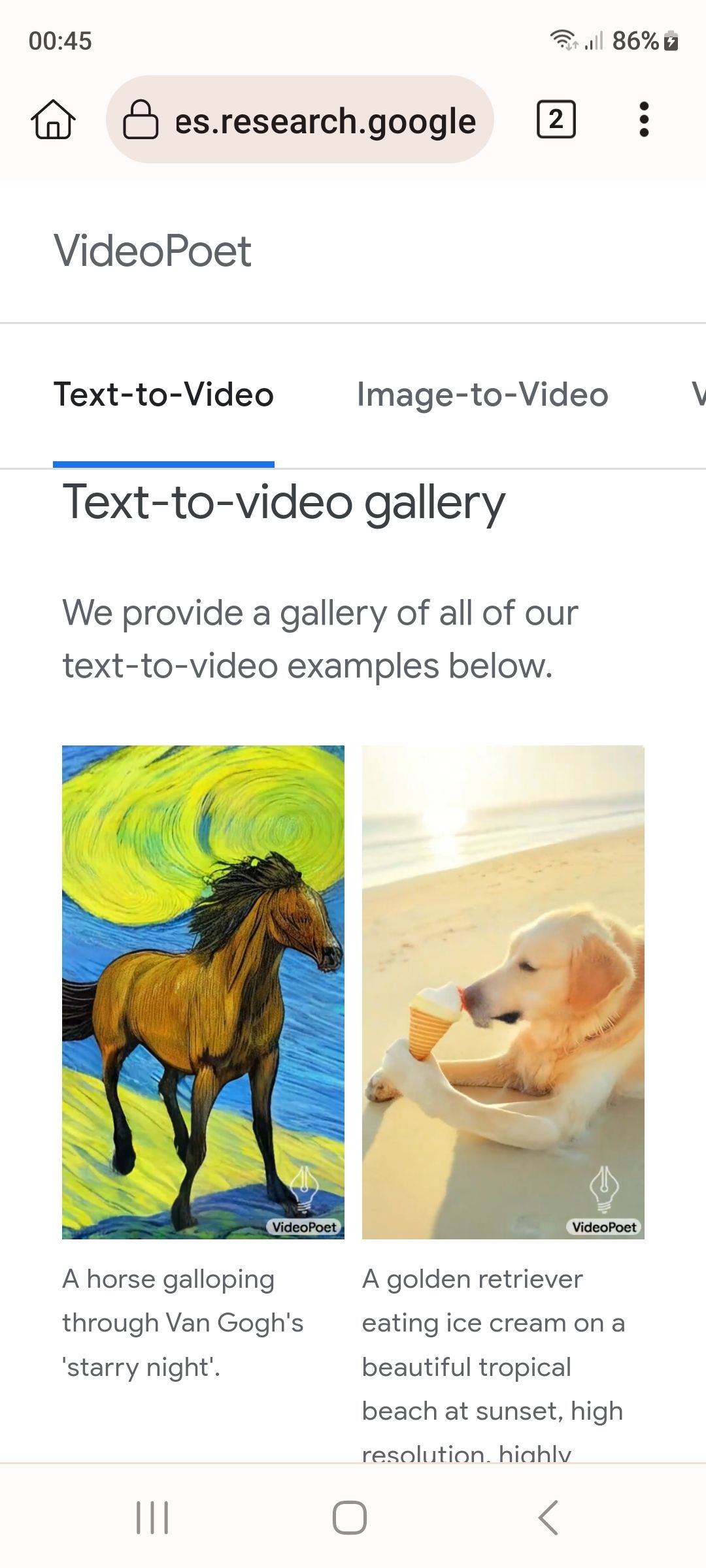Go to the browser home page
Screen dimensions: 706x1568
(x=53, y=120)
